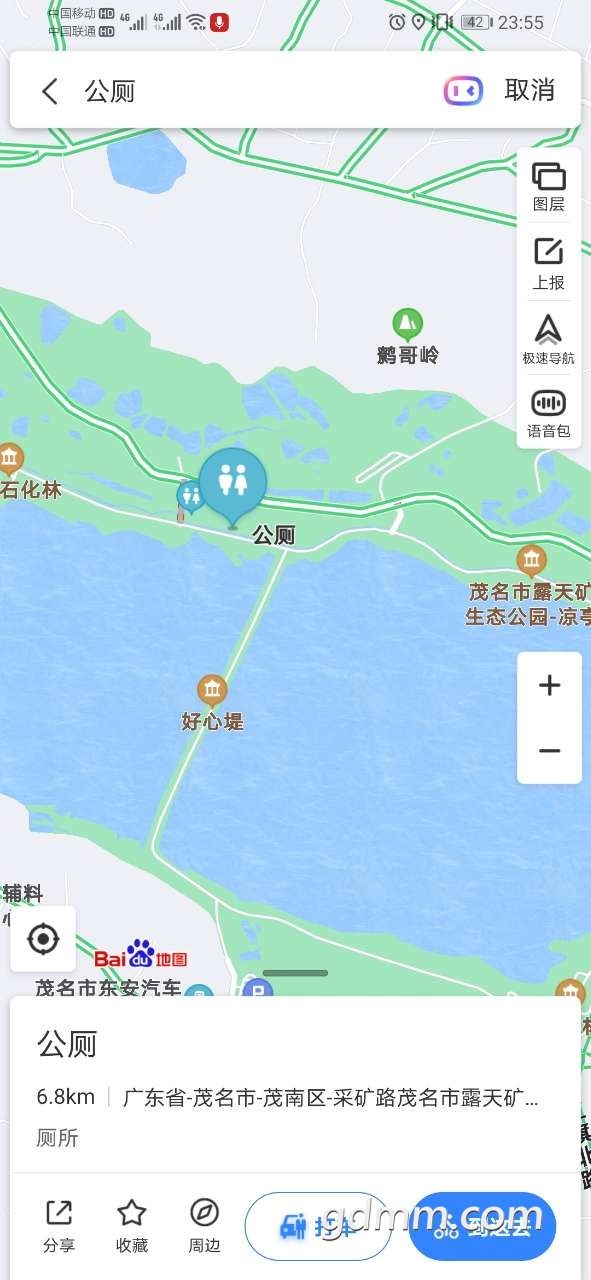Recenter the map on my location

[x=43, y=939]
